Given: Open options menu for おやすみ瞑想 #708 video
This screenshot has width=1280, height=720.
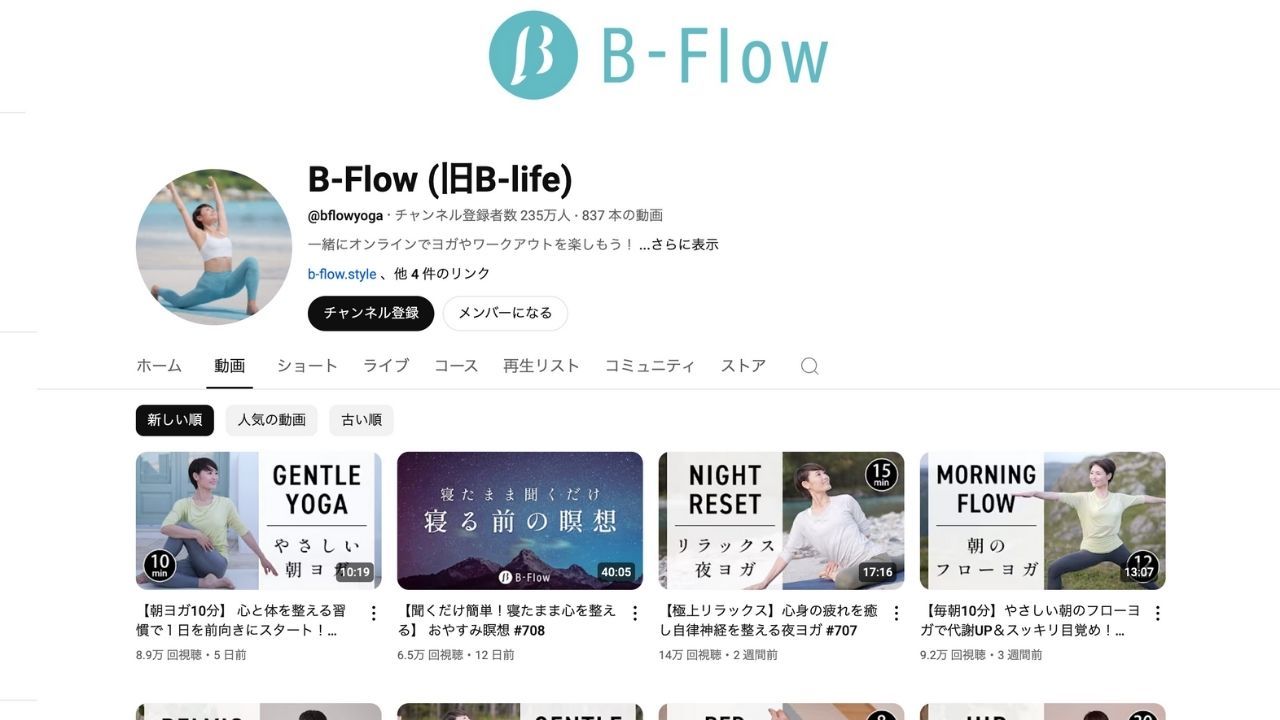Looking at the screenshot, I should coord(635,613).
